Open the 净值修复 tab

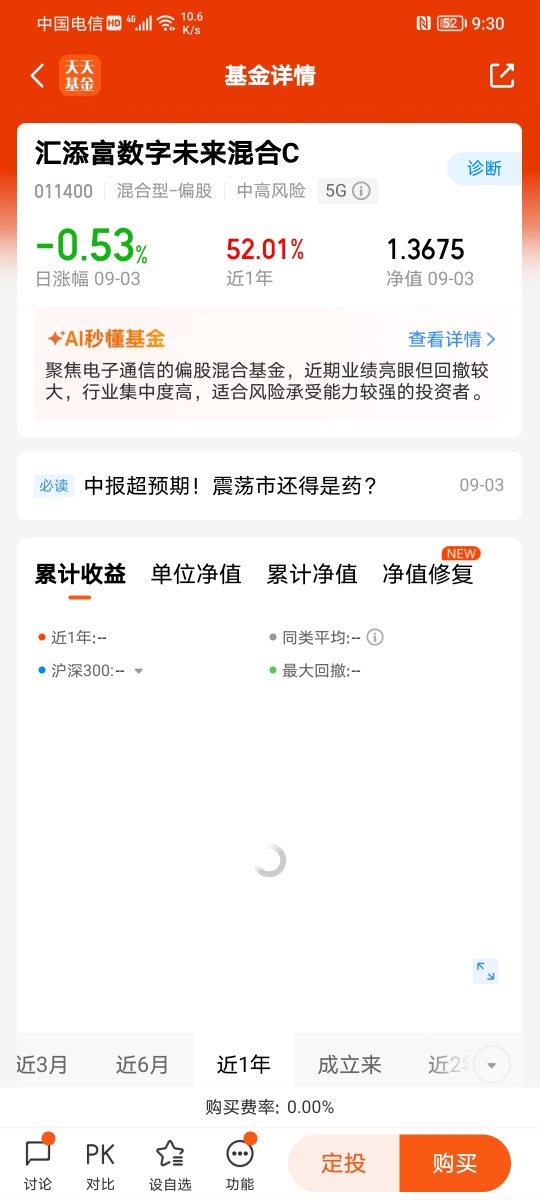coord(428,574)
